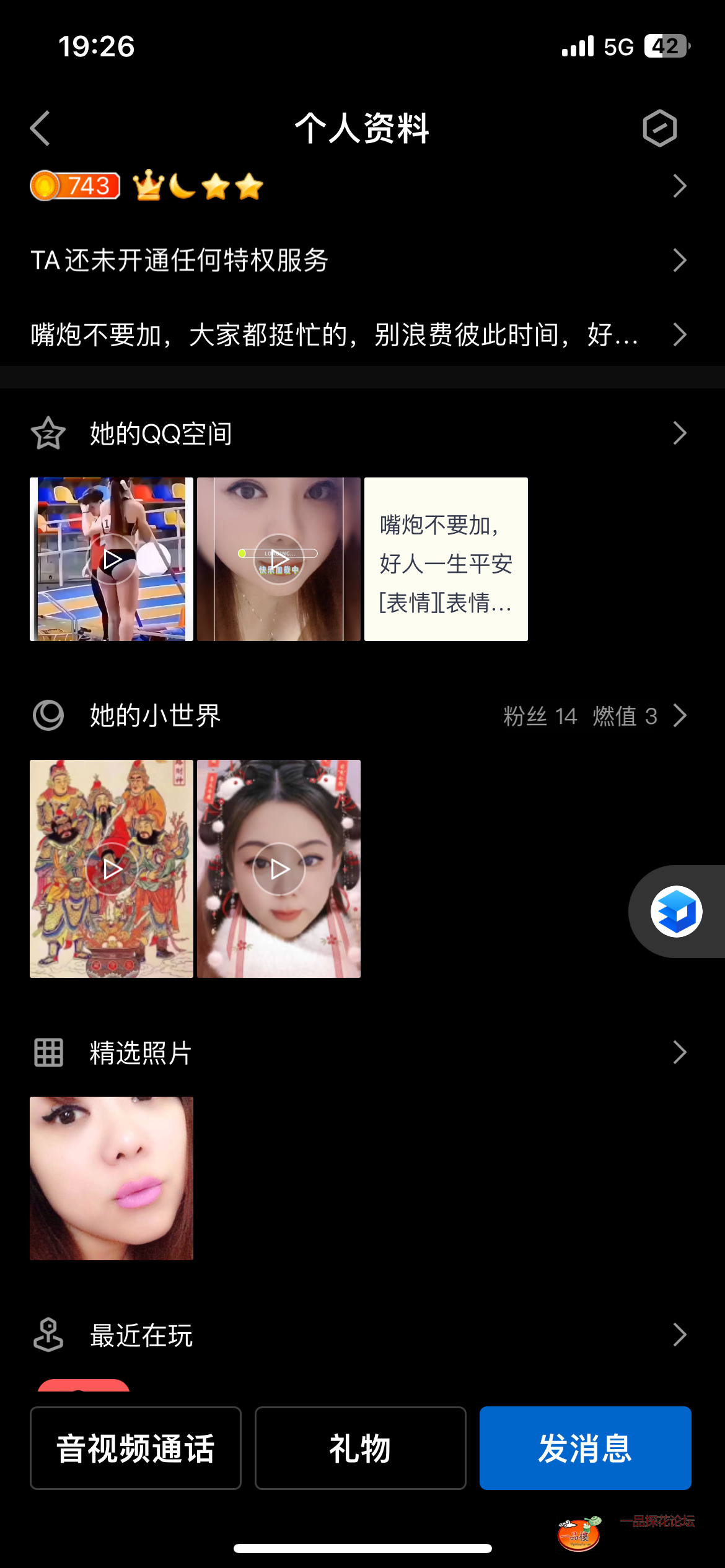Tap 音视频通话 to start a call
725x1568 pixels.
pos(135,1448)
